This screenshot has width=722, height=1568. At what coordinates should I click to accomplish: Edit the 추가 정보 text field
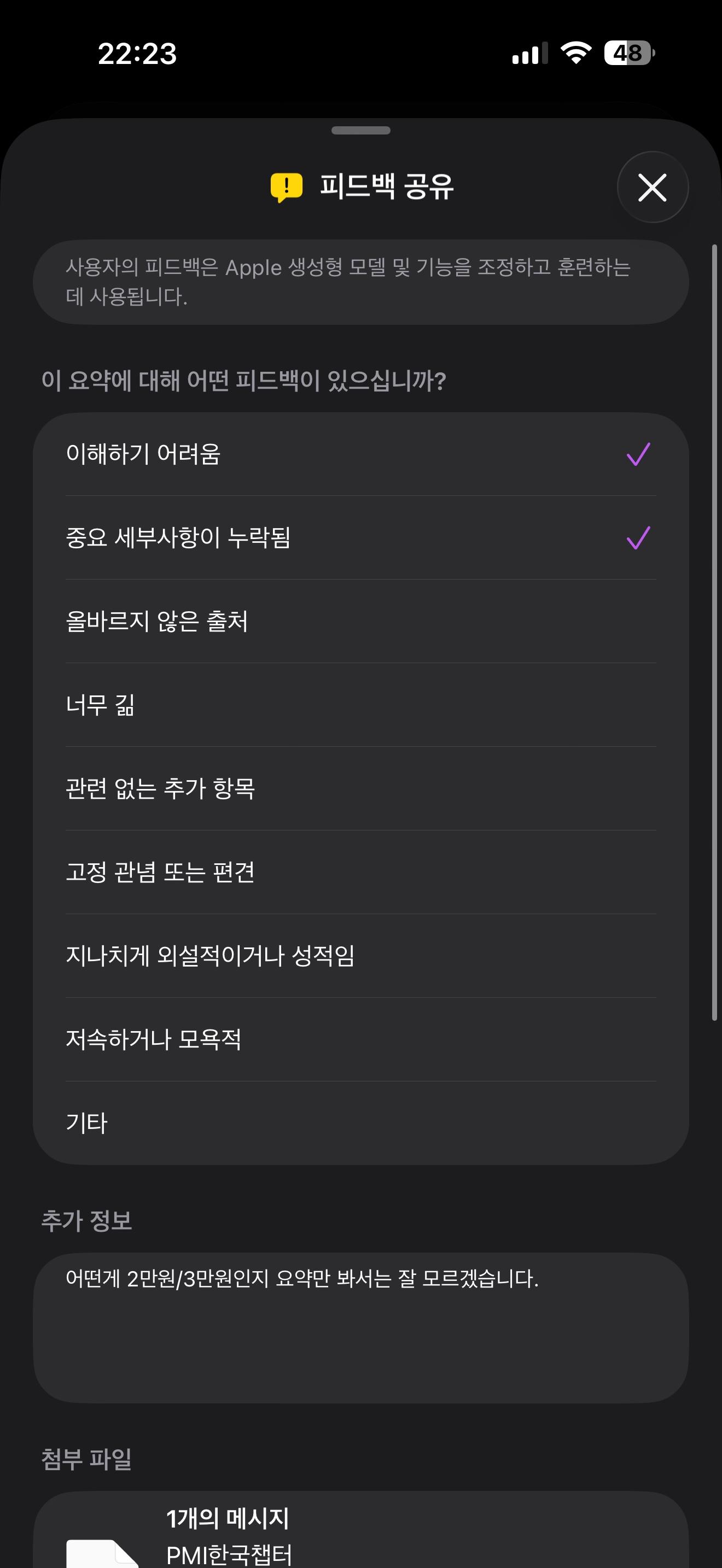(x=360, y=1327)
